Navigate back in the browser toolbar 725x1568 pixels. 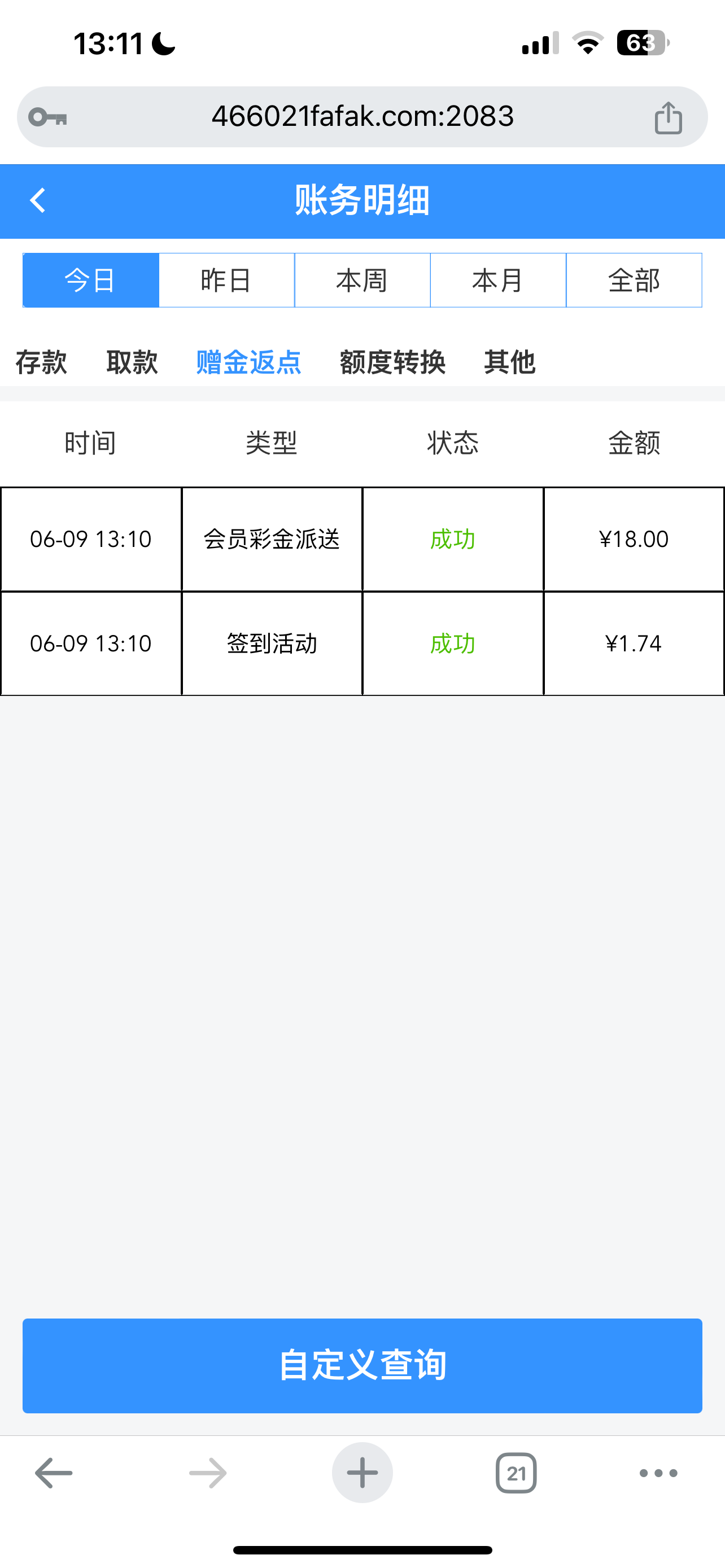click(54, 1473)
